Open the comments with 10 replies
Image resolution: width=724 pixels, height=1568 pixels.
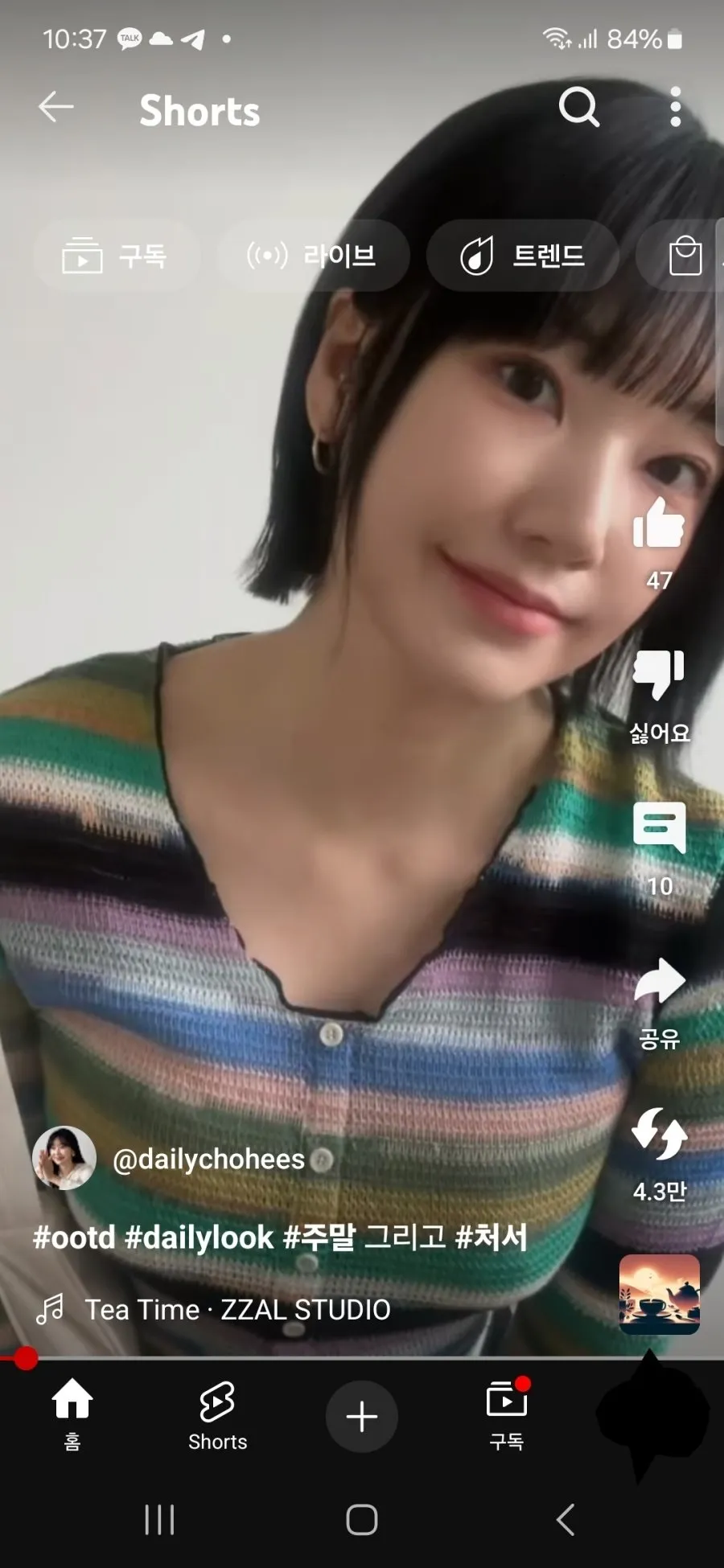click(659, 830)
